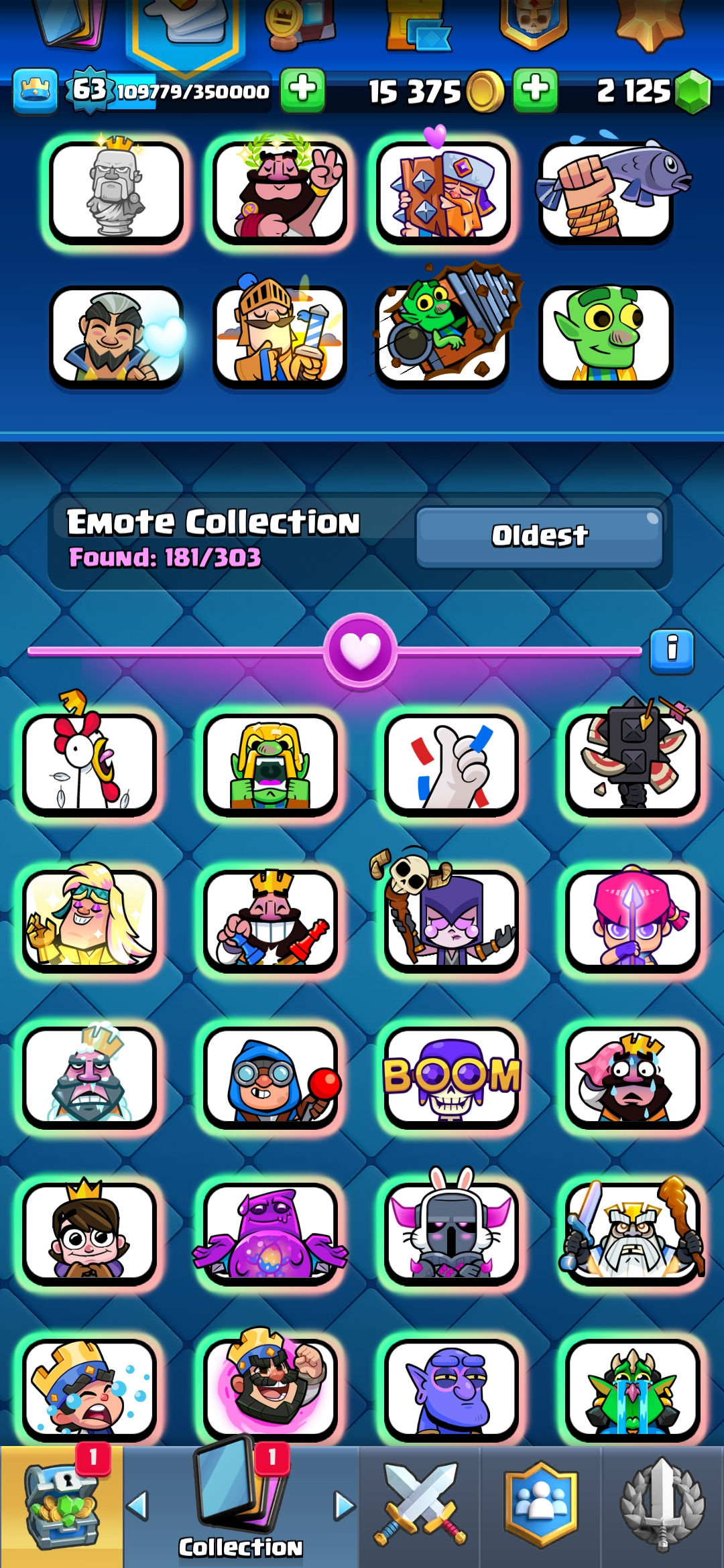Switch to the Battle crossed swords tab
This screenshot has height=1568, width=724.
point(420,1506)
